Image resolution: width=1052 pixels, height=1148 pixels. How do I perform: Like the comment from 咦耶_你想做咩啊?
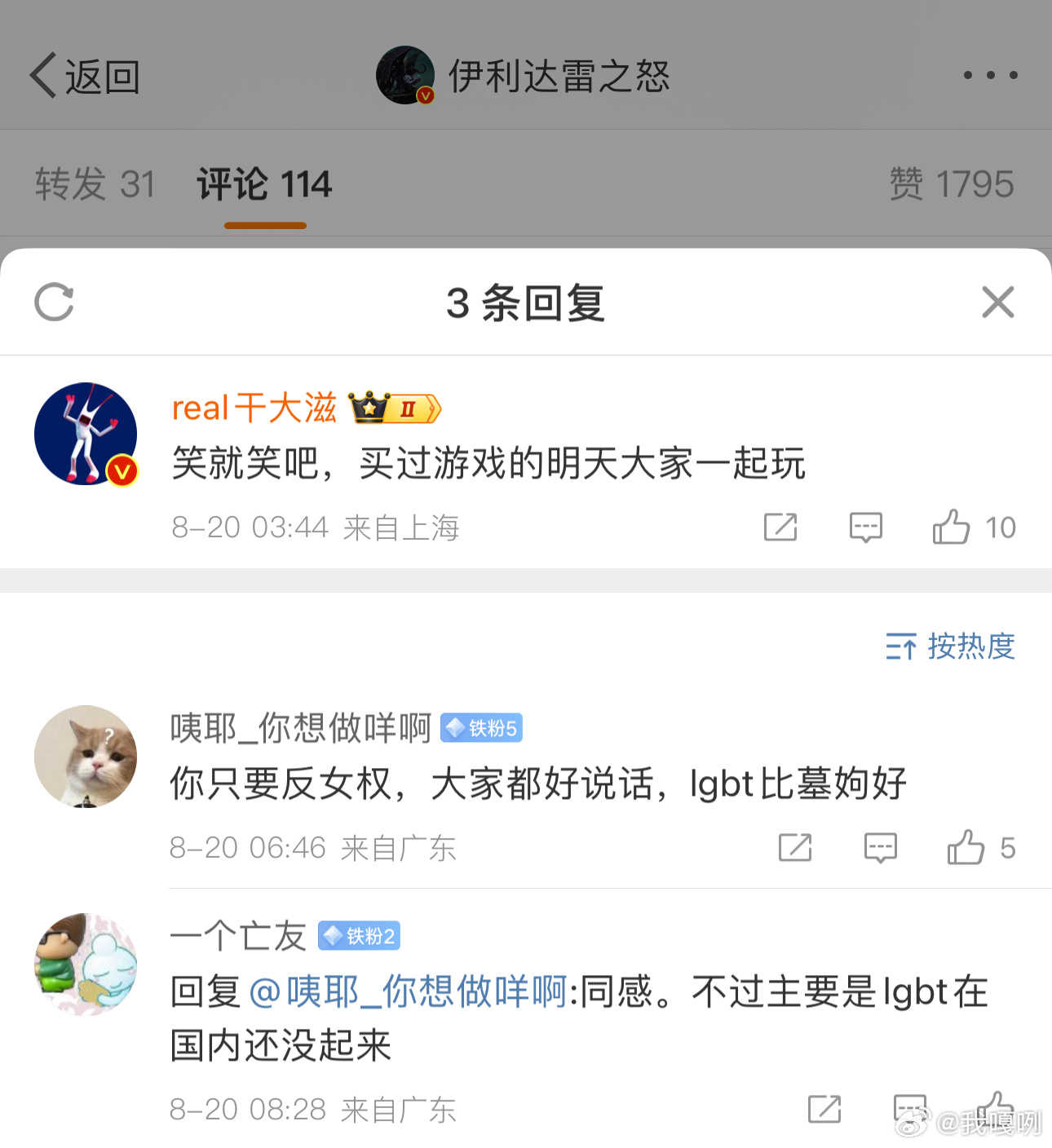966,848
